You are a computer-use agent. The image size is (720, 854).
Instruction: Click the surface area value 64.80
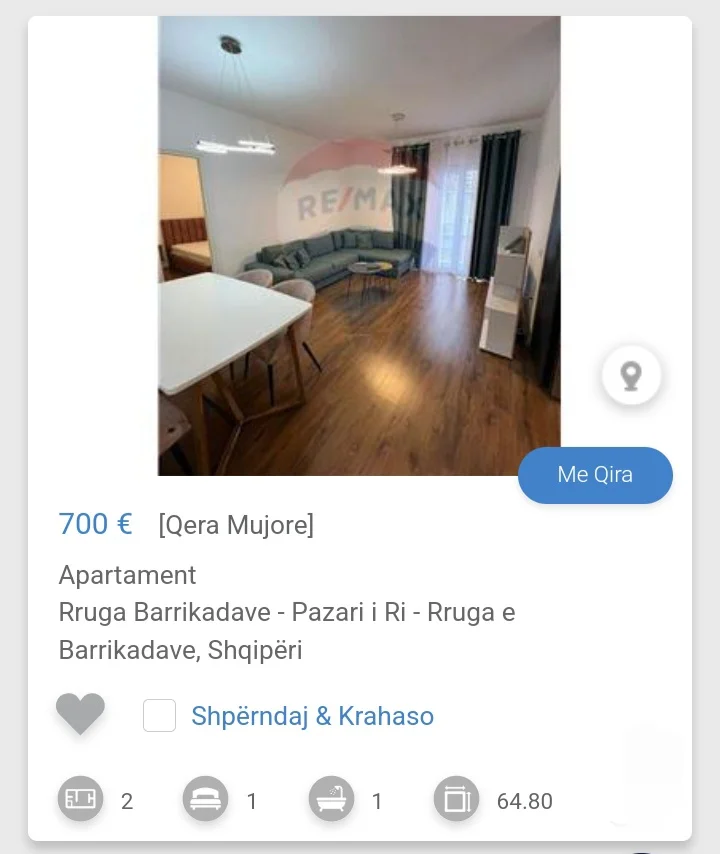click(523, 801)
